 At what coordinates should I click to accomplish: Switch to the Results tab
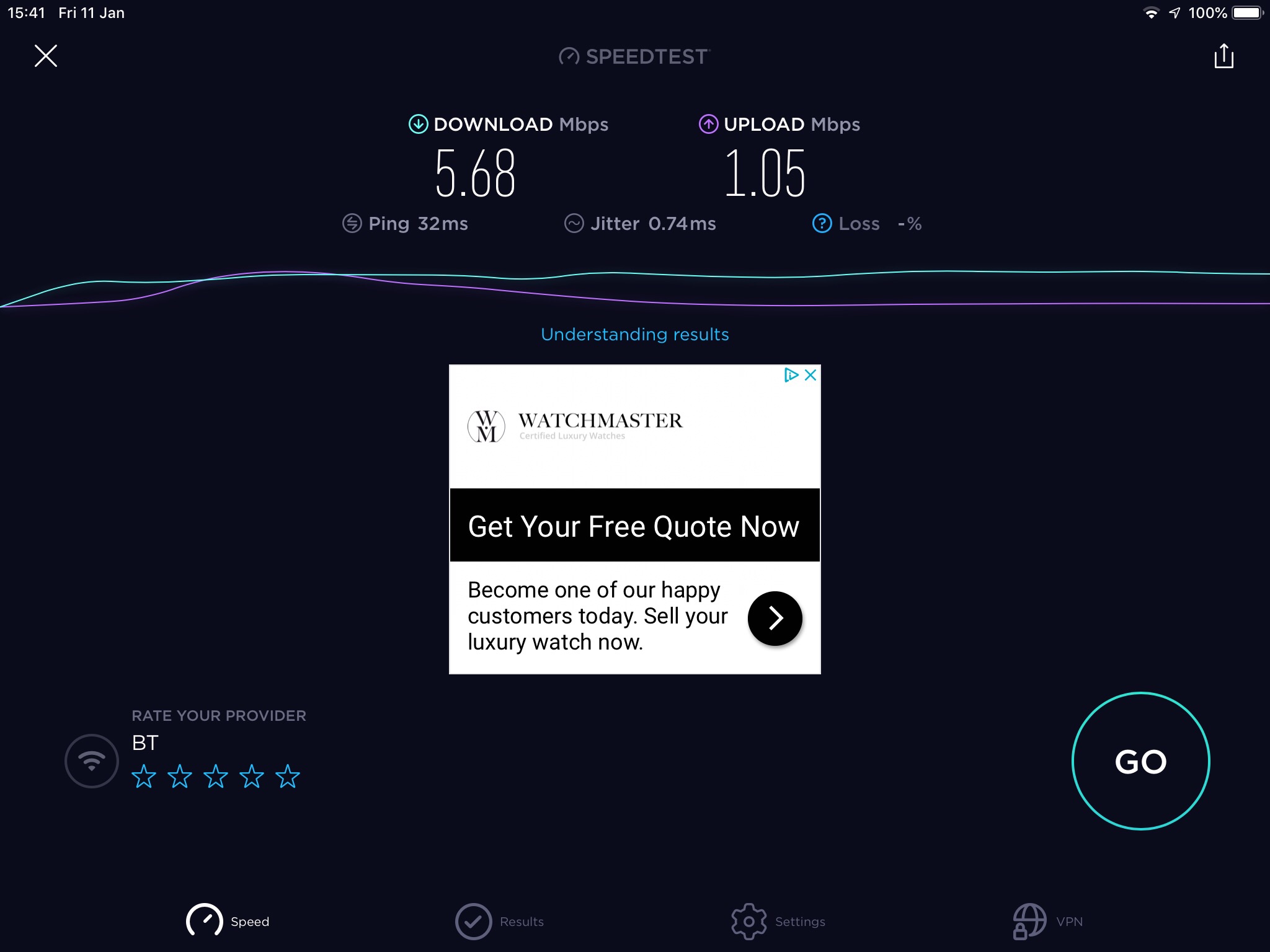(x=500, y=922)
